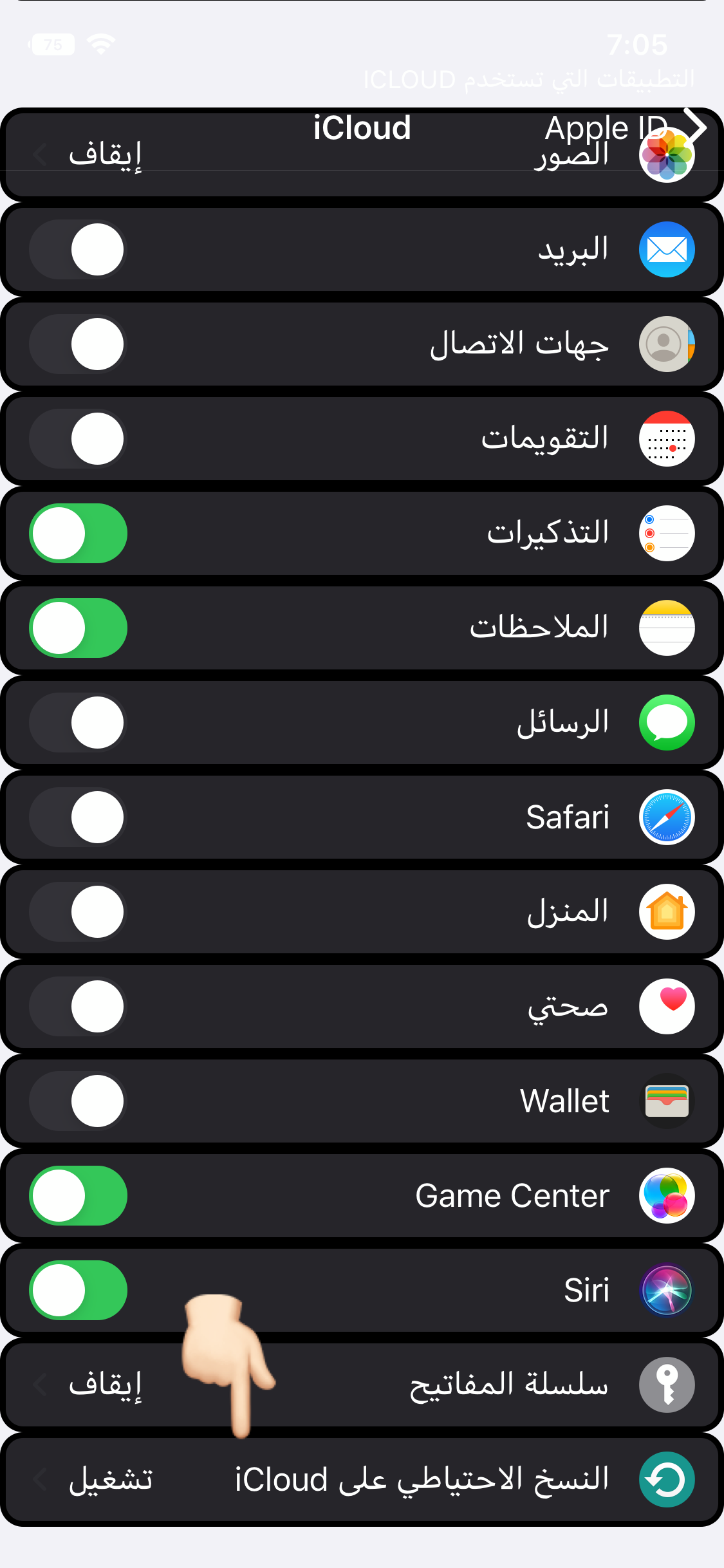Image resolution: width=724 pixels, height=1568 pixels.
Task: Disable the التذكيرات (Reminders) switch
Action: 78,533
